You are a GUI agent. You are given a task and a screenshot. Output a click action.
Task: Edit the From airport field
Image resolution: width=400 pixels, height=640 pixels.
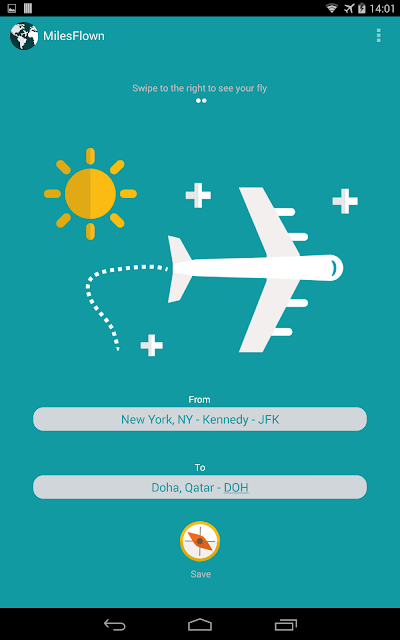click(x=200, y=419)
